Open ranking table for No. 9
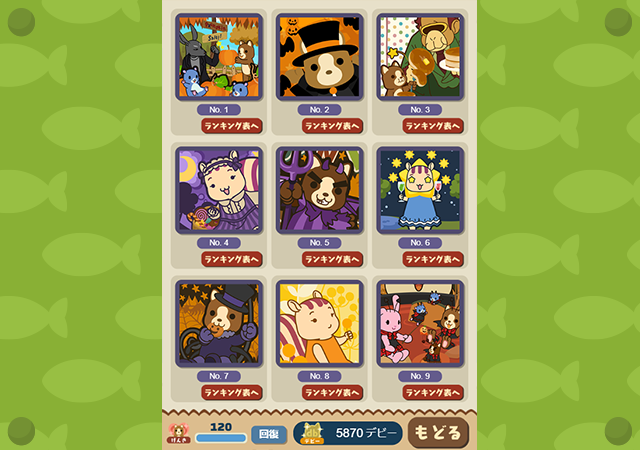640x450 pixels. (x=433, y=392)
